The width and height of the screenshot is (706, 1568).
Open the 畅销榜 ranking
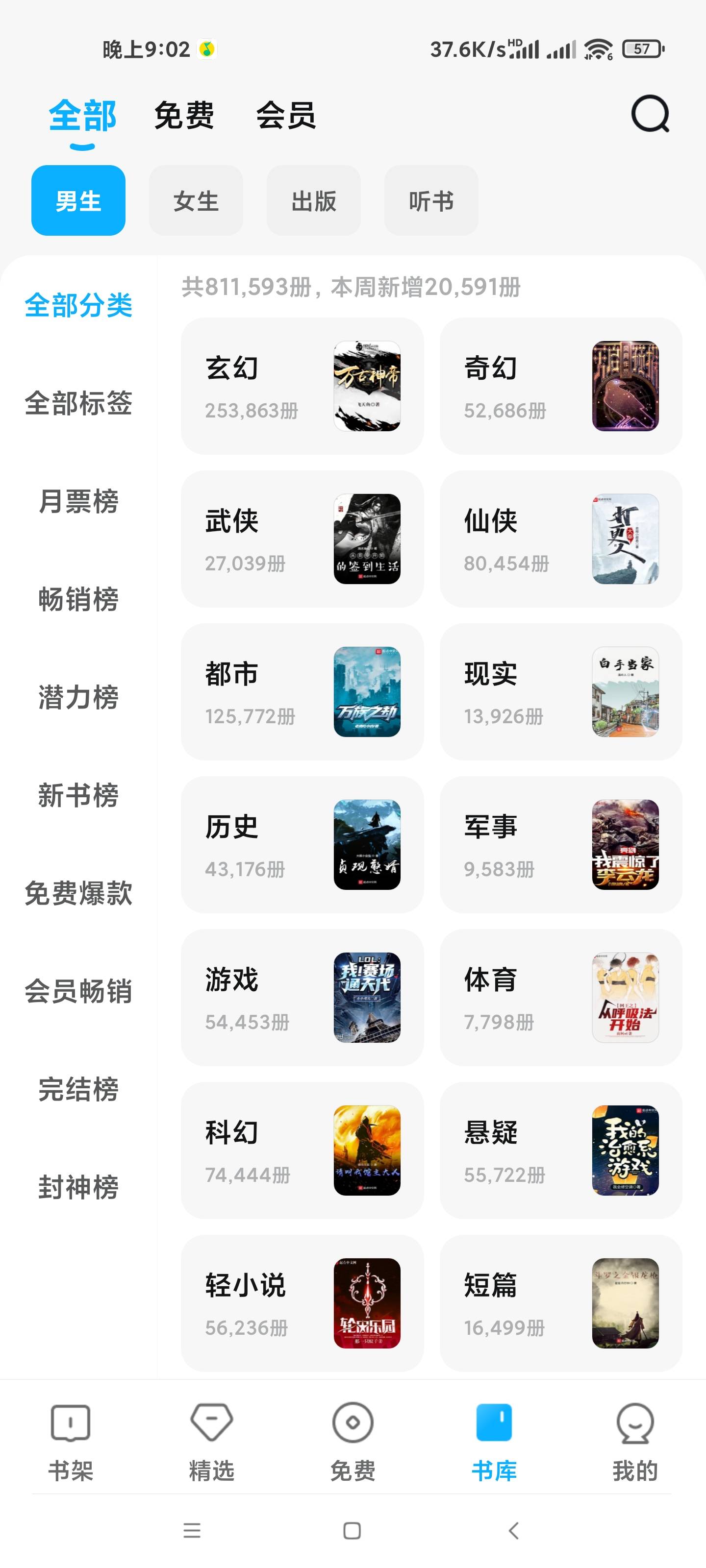78,600
